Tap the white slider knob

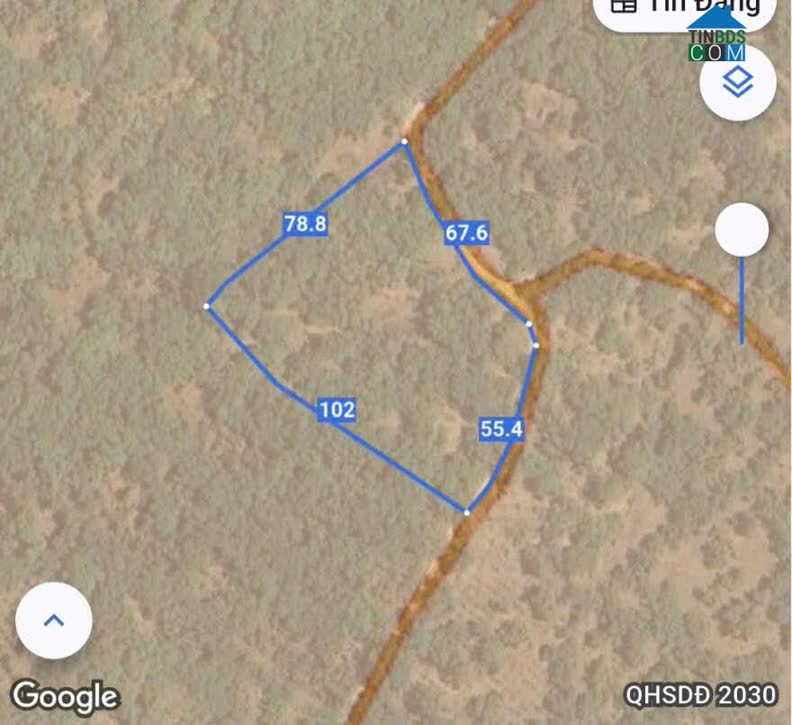(742, 230)
